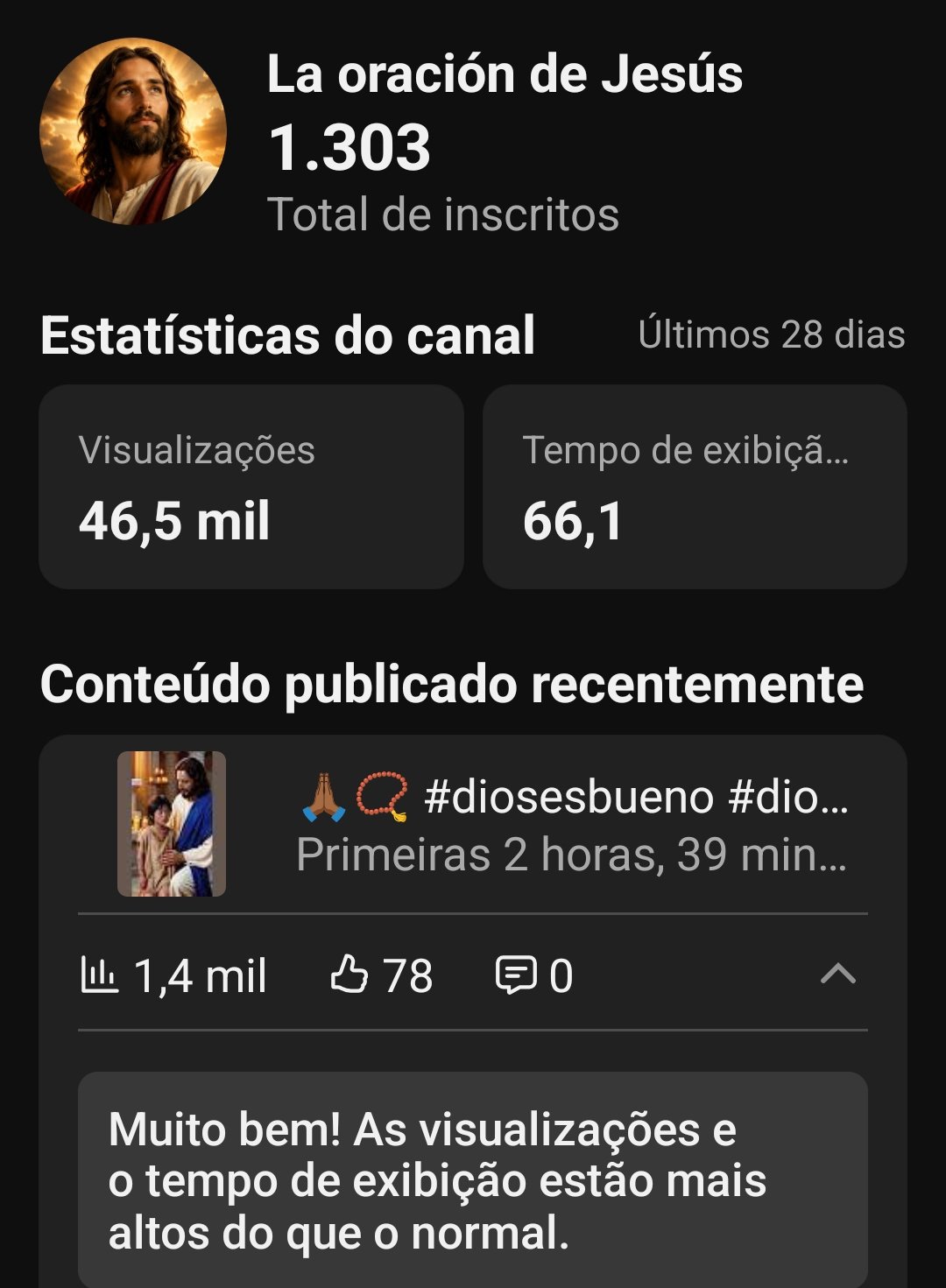946x1288 pixels.
Task: Open the Tempo de exibição statistics card
Action: click(695, 487)
